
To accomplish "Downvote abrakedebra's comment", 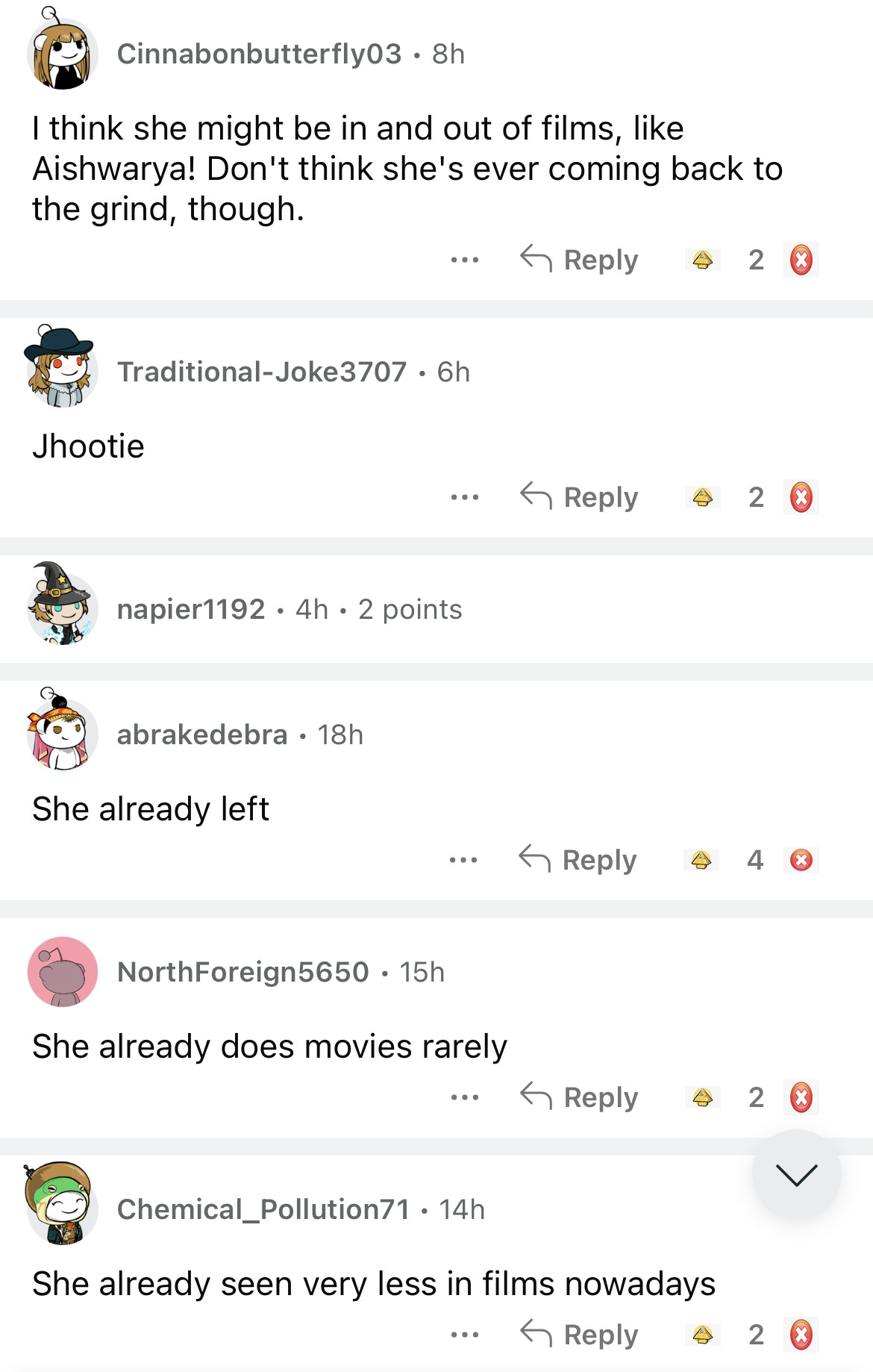I will 801,860.
